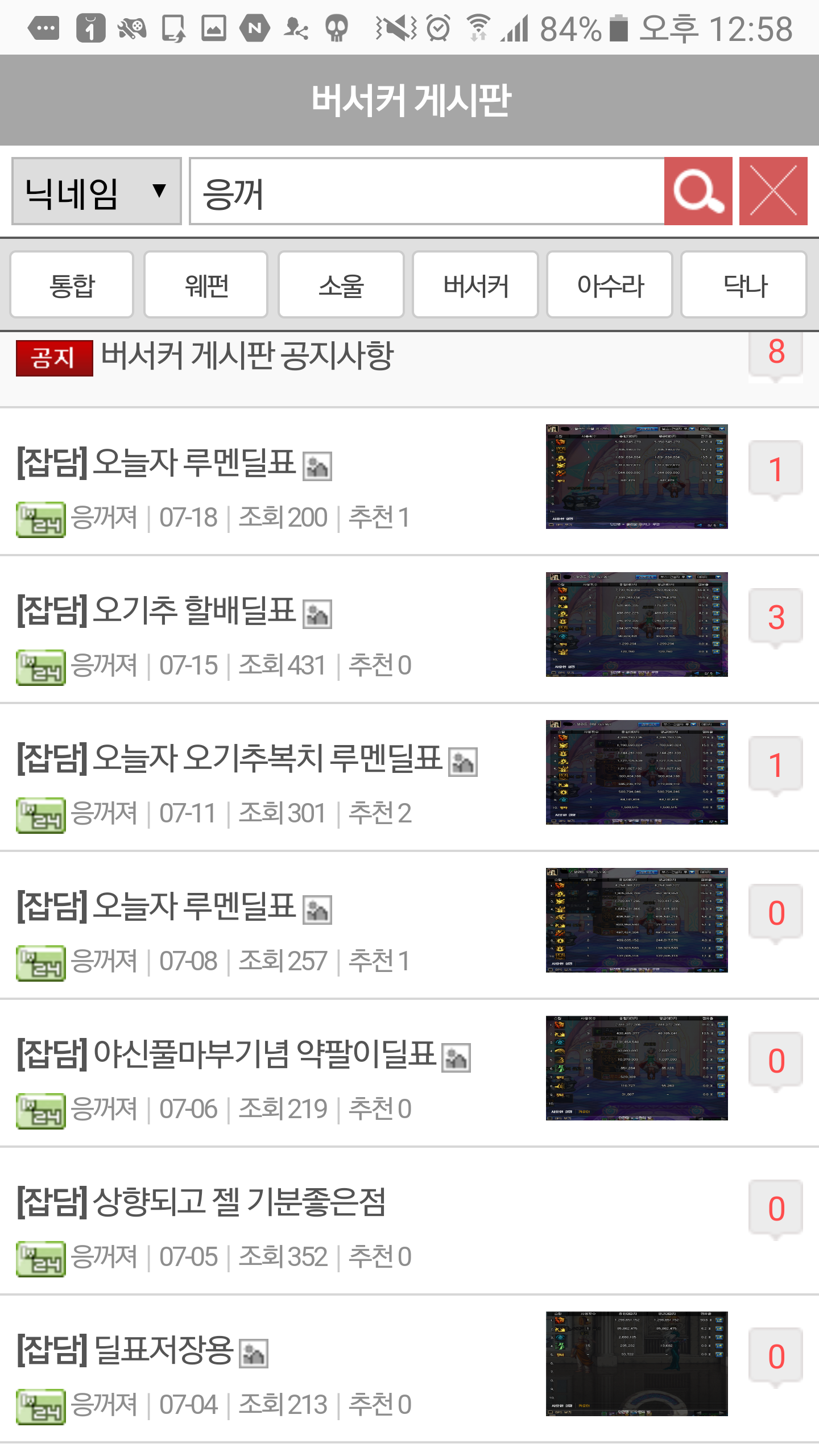The height and width of the screenshot is (1456, 819).
Task: Tap the red magnifier search button
Action: point(698,191)
